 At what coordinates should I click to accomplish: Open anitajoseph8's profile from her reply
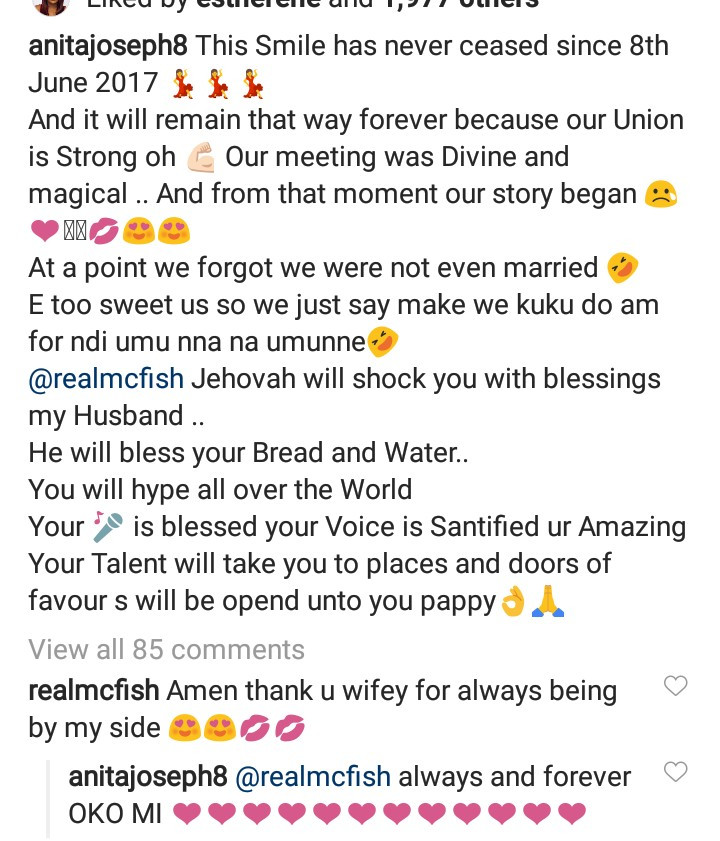pyautogui.click(x=146, y=777)
